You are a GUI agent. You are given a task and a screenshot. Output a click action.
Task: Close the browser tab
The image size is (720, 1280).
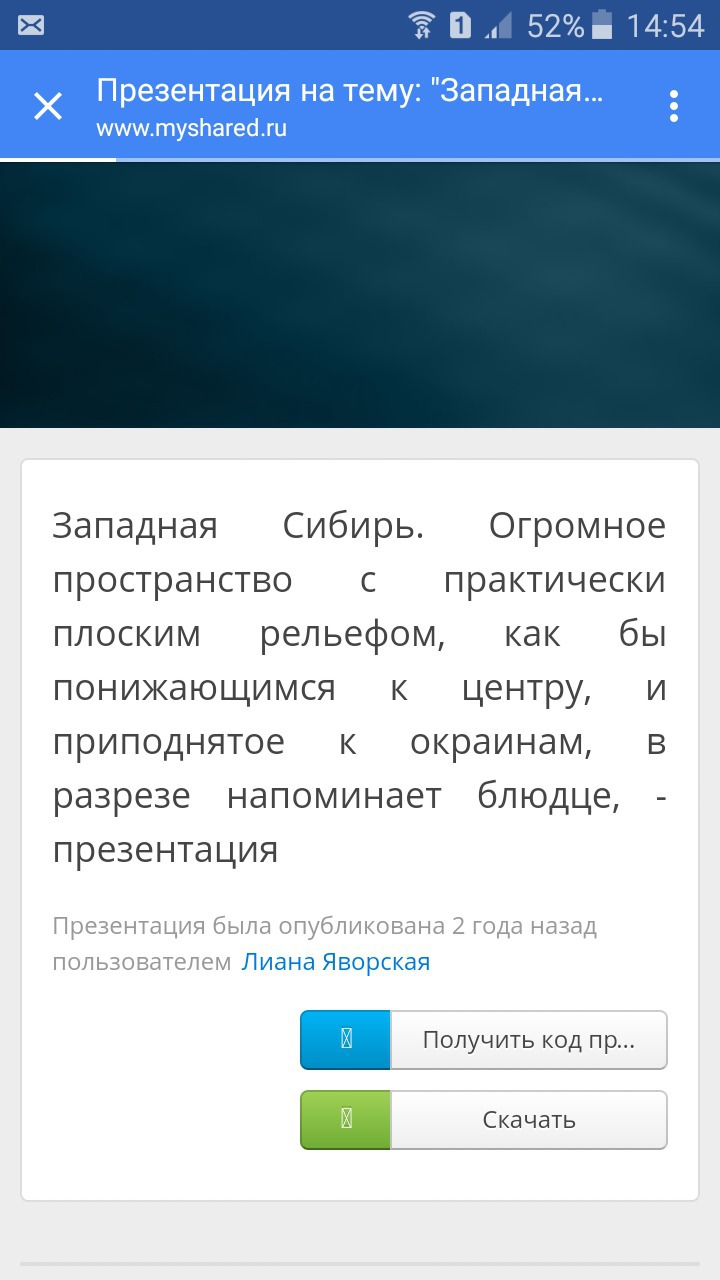coord(48,106)
